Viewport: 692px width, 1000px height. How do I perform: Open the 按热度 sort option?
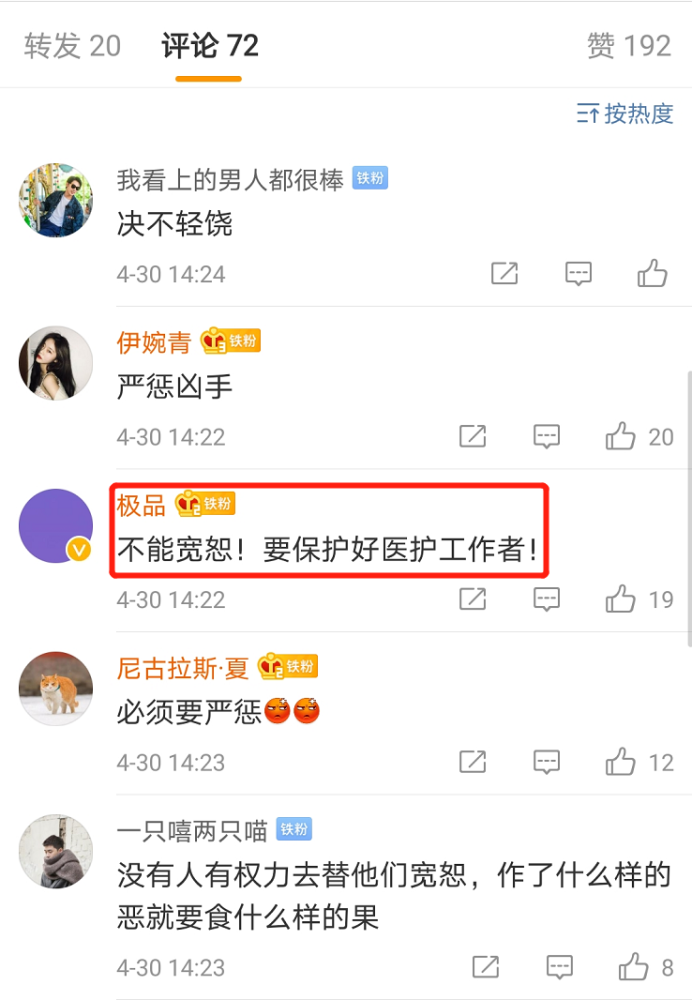[x=625, y=114]
